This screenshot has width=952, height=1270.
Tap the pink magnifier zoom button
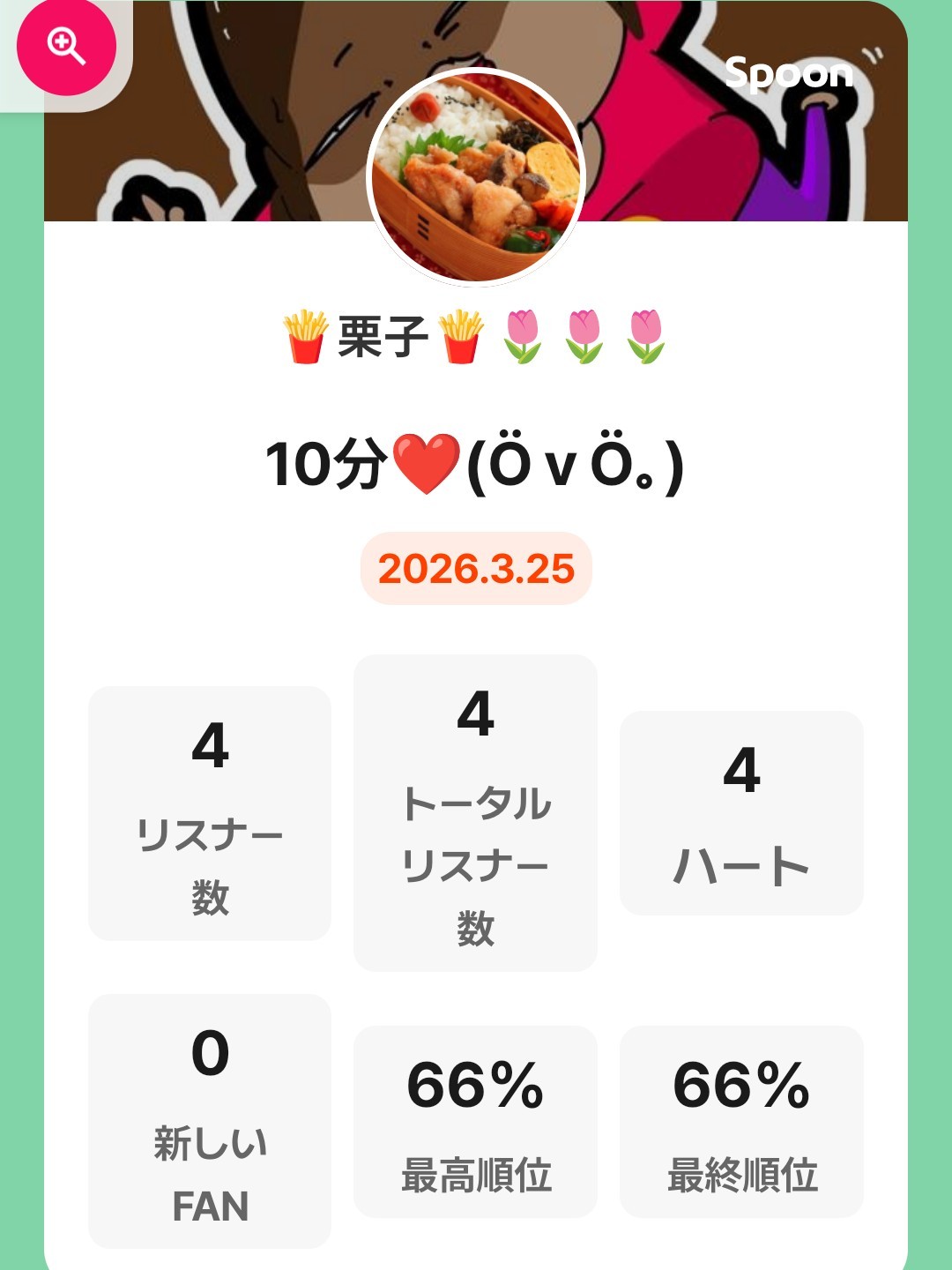point(66,46)
